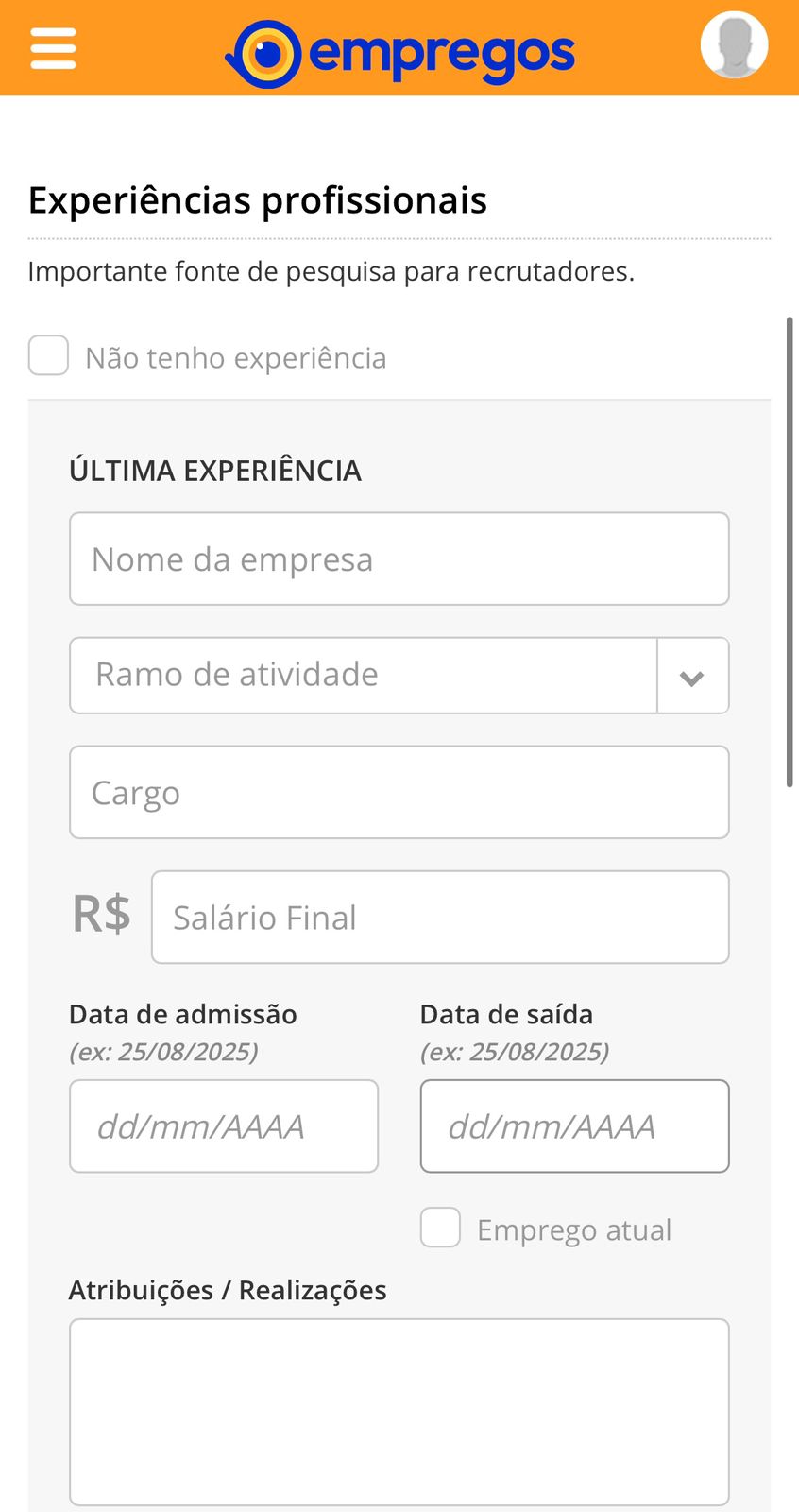Open the hamburger menu
The height and width of the screenshot is (1512, 799).
(53, 48)
